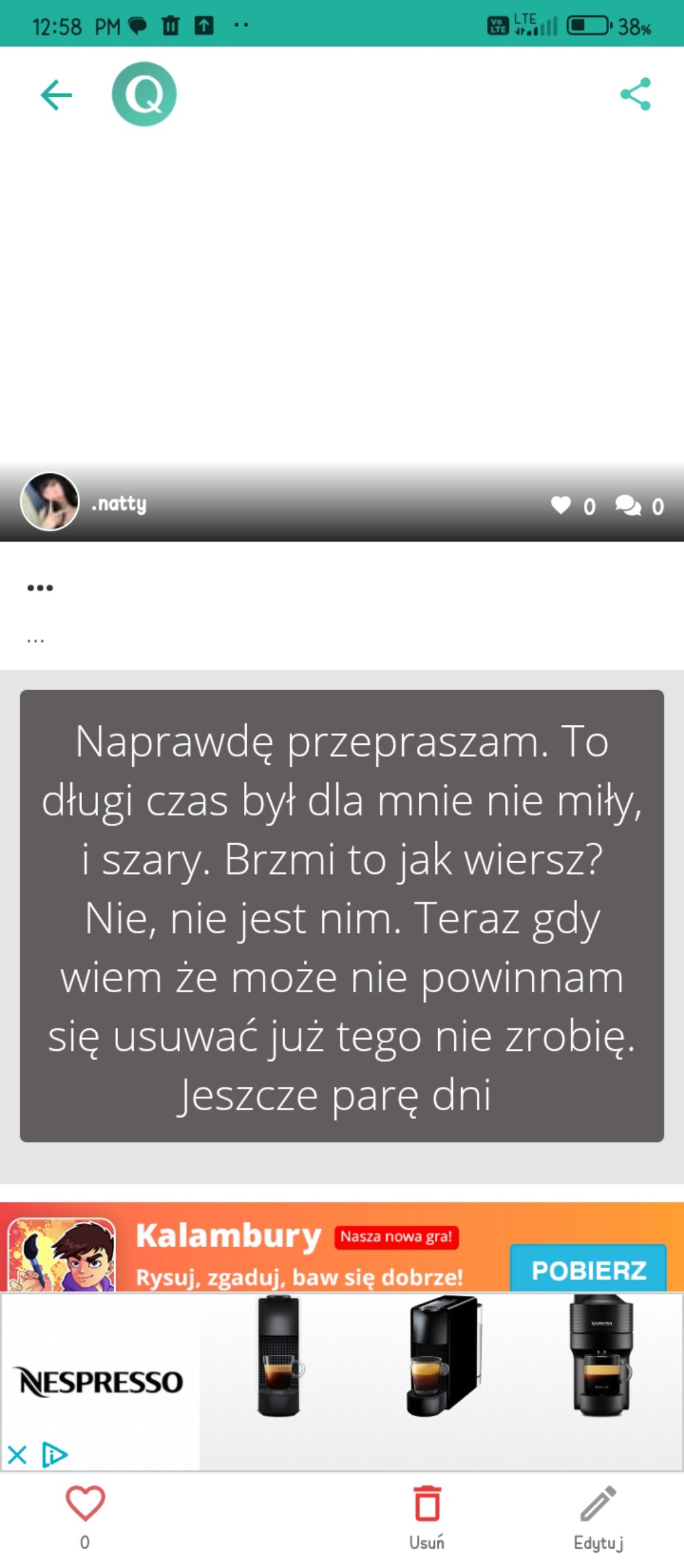Open the Nespresso advertisement
This screenshot has width=684, height=1568.
pyautogui.click(x=342, y=1382)
